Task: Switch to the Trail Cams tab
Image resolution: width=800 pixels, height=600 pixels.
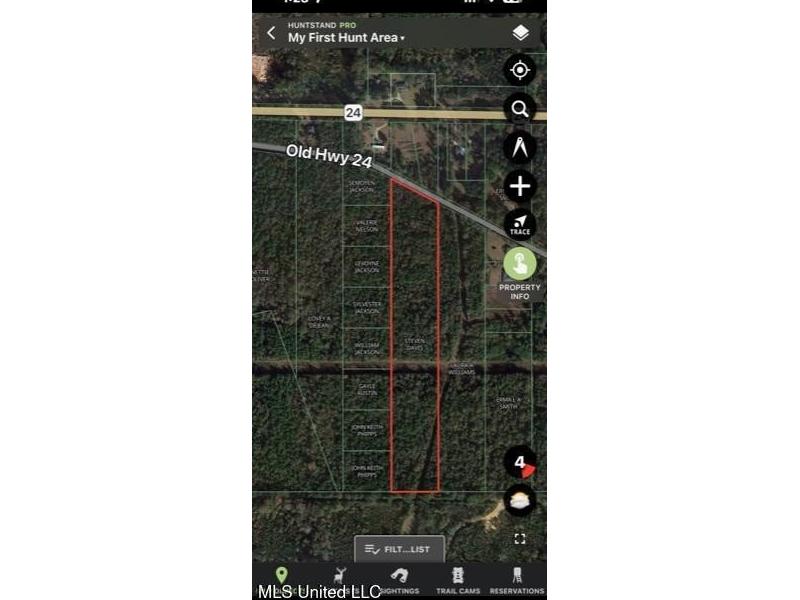Action: pos(458,579)
